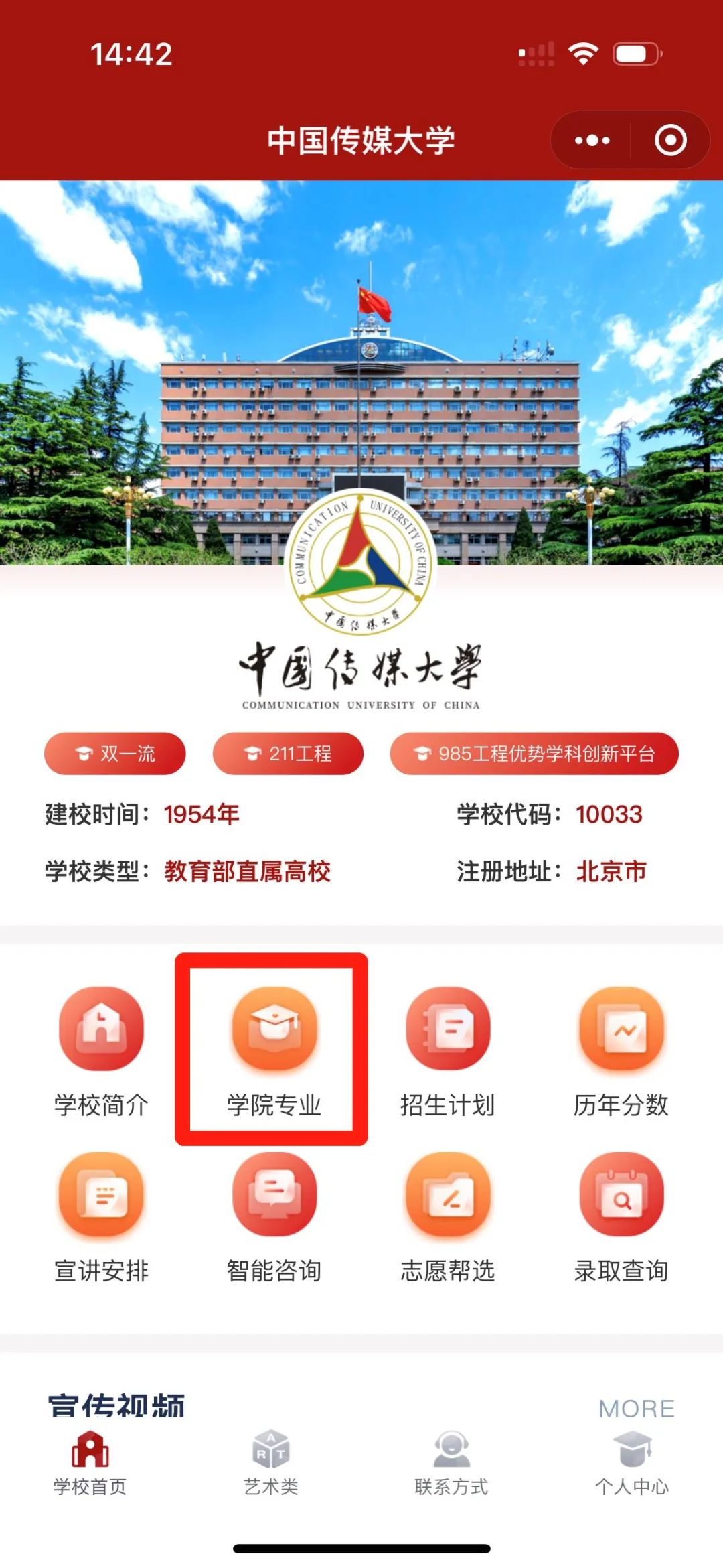Screen dimensions: 723x1568
Task: Open the mini program overflow menu
Action: [592, 141]
